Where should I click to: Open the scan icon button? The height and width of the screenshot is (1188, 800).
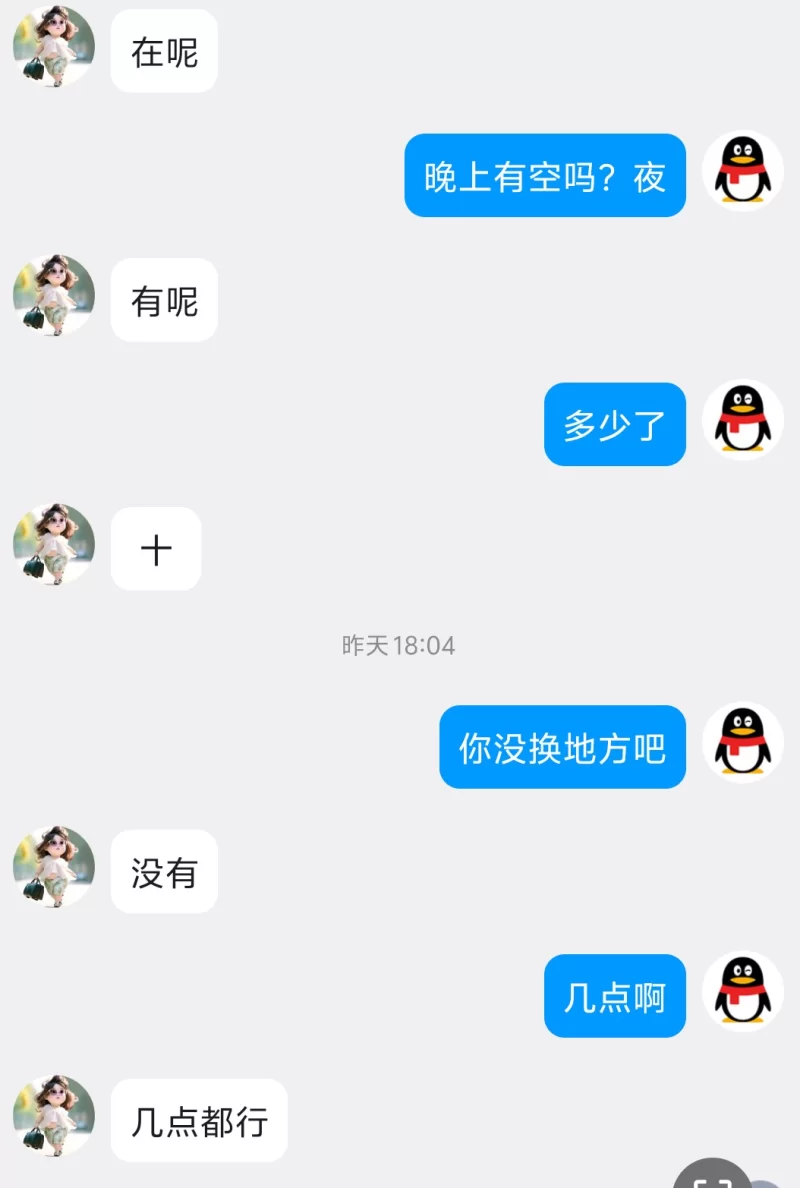click(713, 1176)
